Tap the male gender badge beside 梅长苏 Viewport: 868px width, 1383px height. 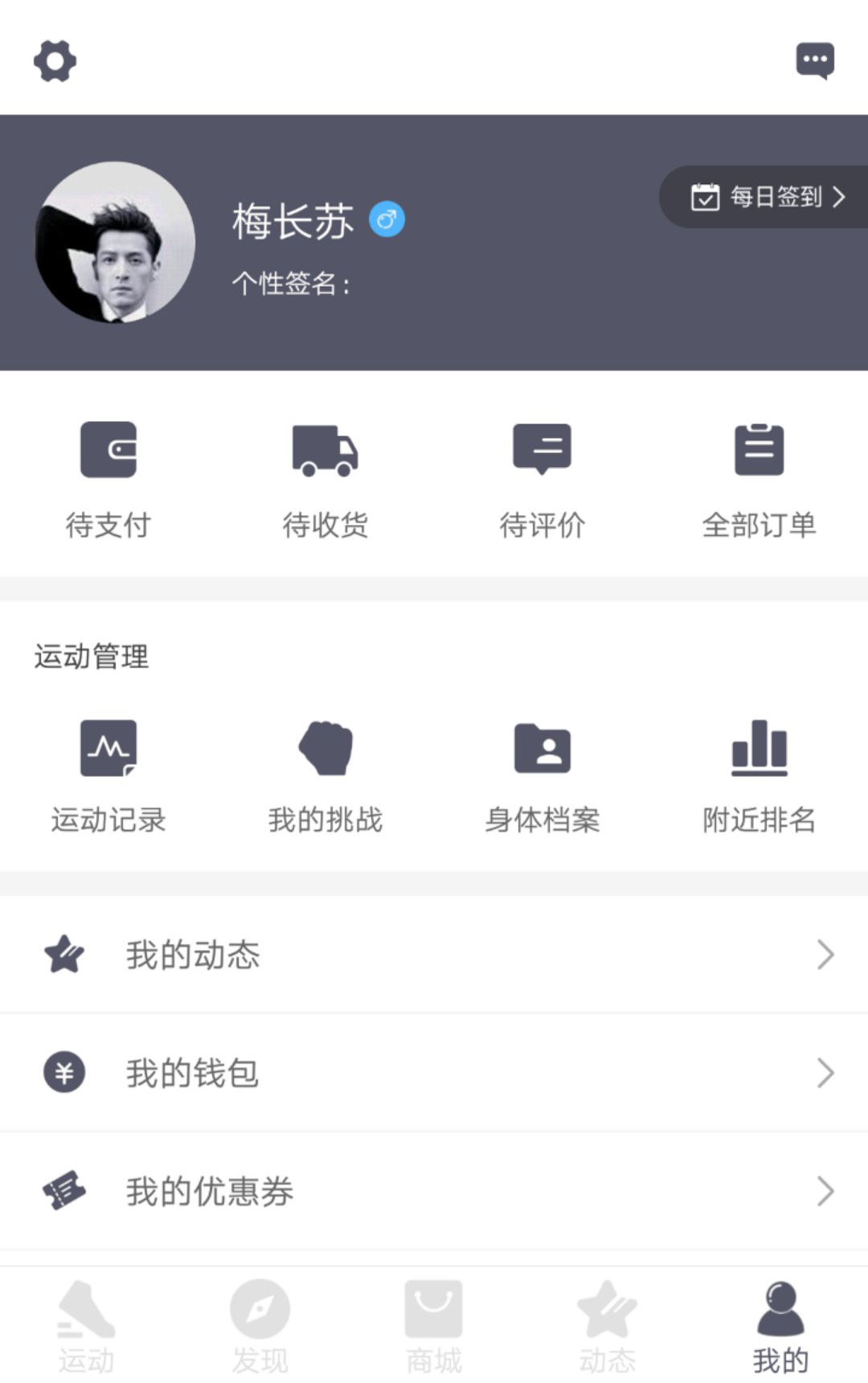coord(388,218)
